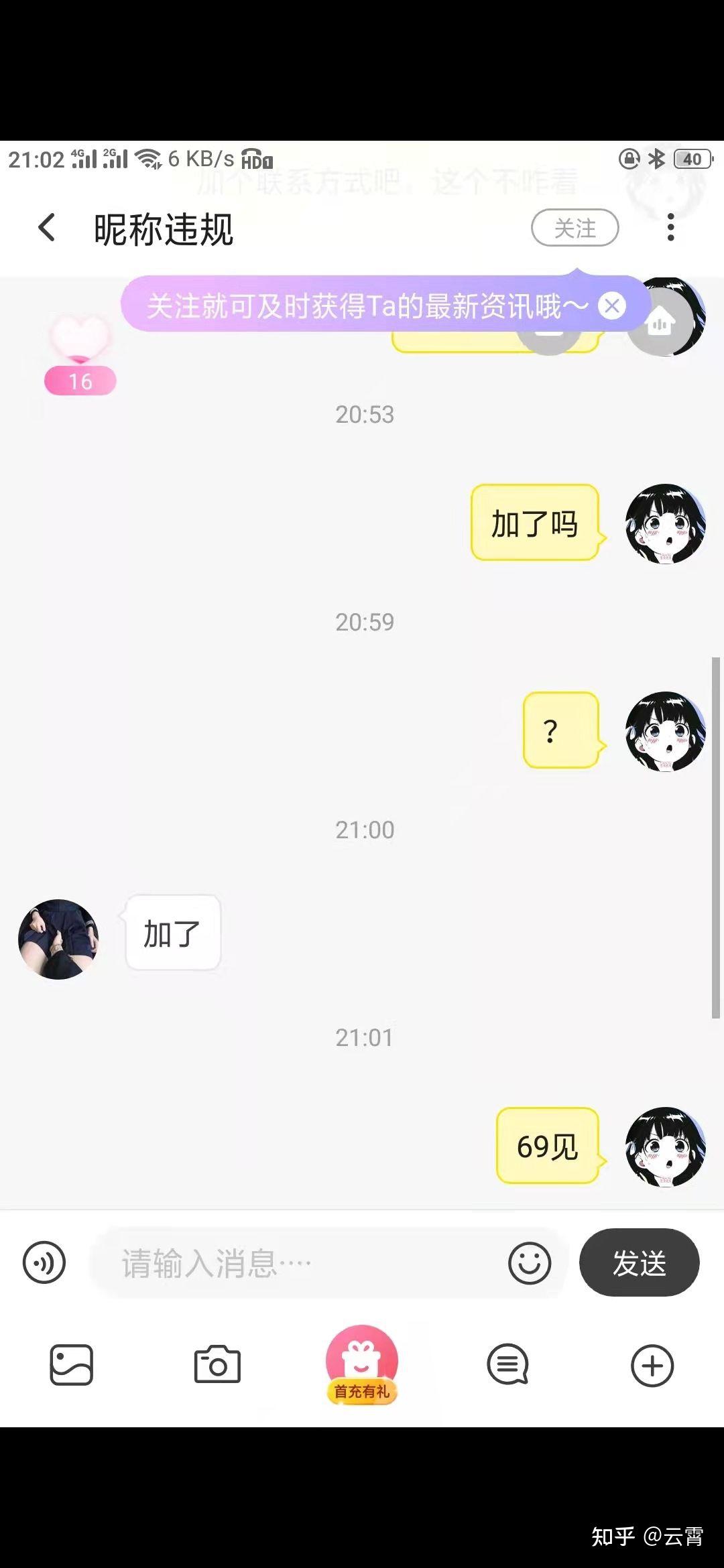Open the quick phrases chat icon

point(507,1364)
